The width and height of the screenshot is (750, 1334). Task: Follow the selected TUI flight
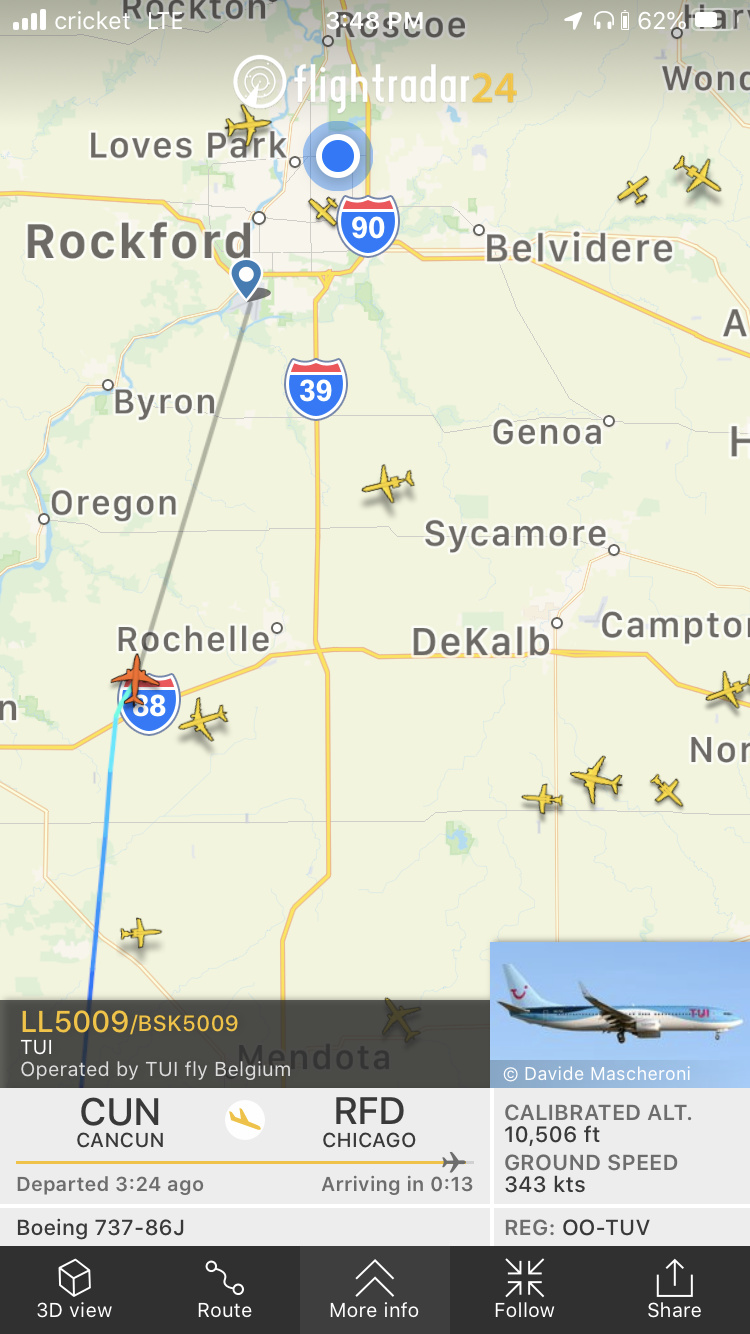524,1289
